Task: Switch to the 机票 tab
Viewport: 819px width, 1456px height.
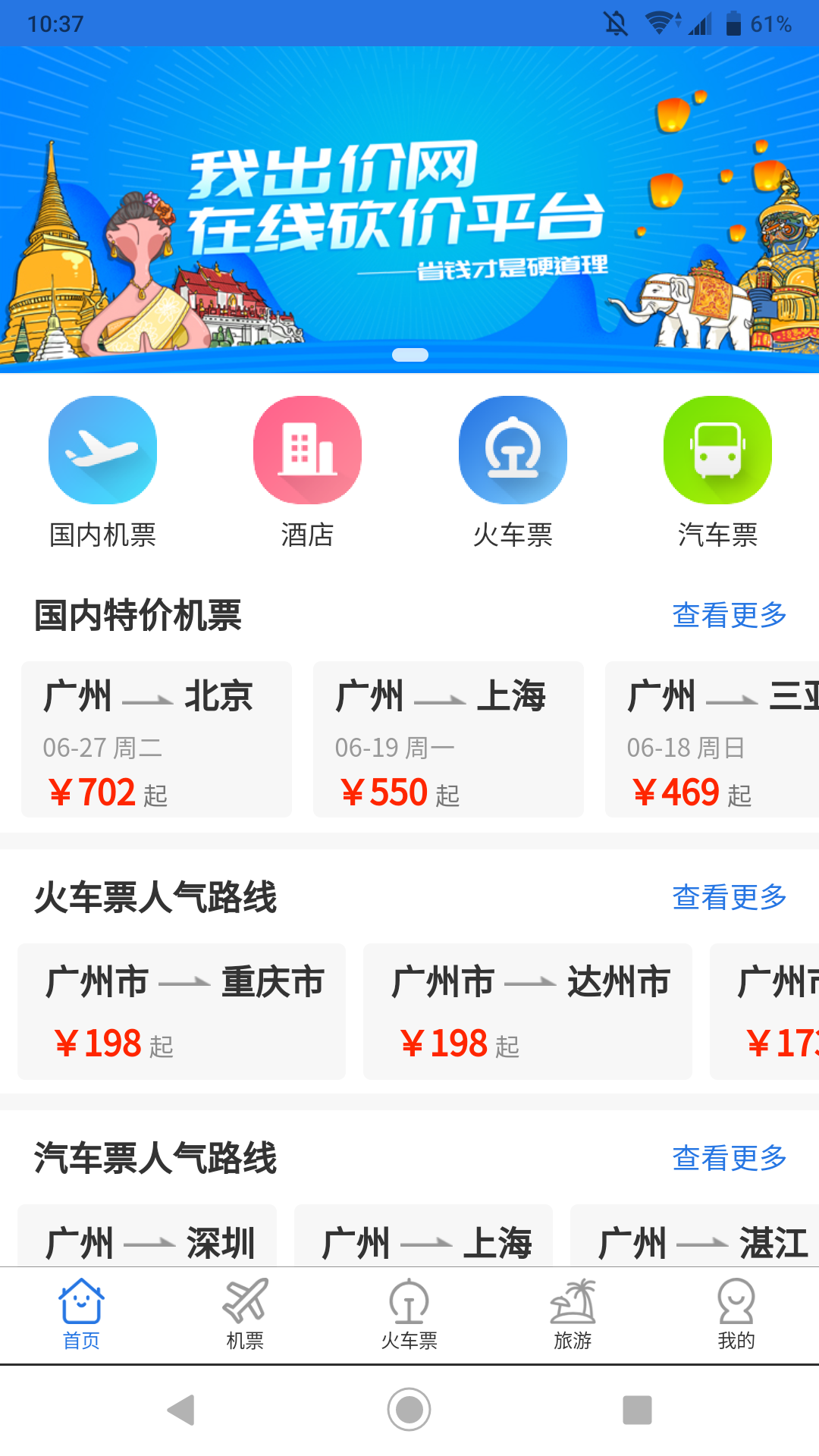Action: 245,1315
